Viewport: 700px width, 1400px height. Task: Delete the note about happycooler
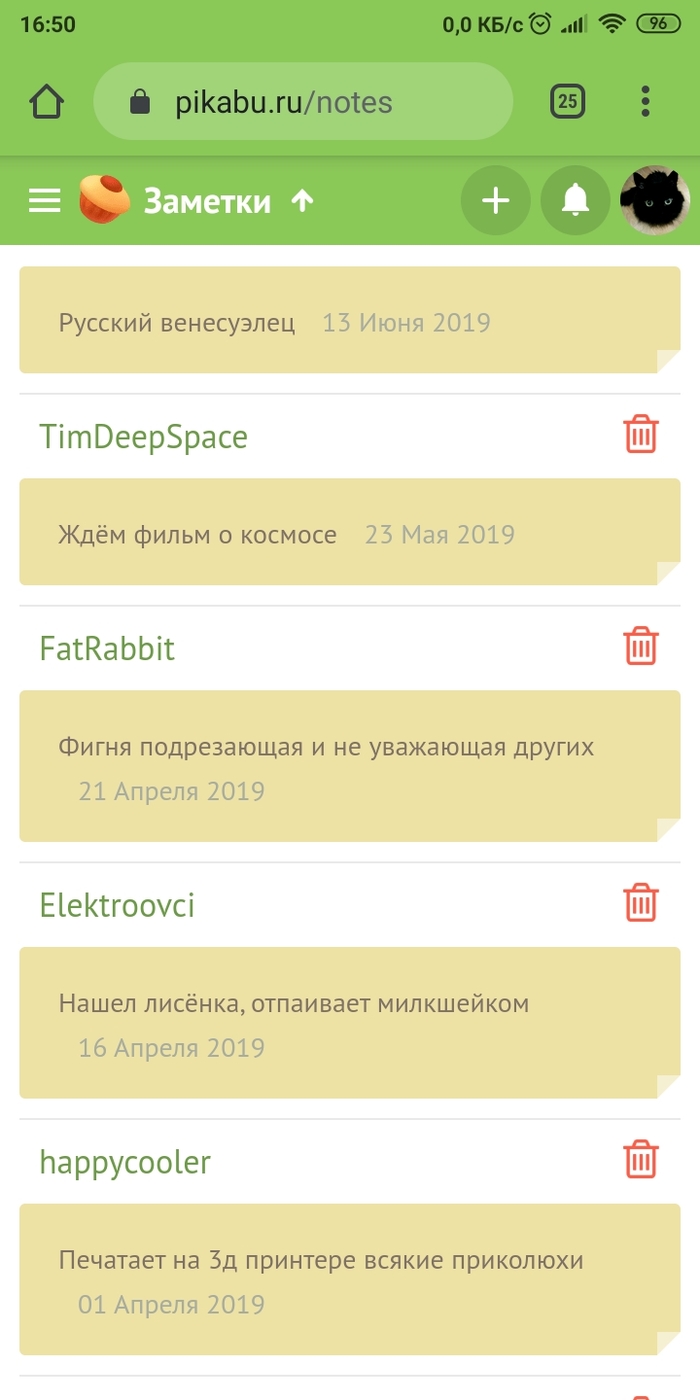641,1160
